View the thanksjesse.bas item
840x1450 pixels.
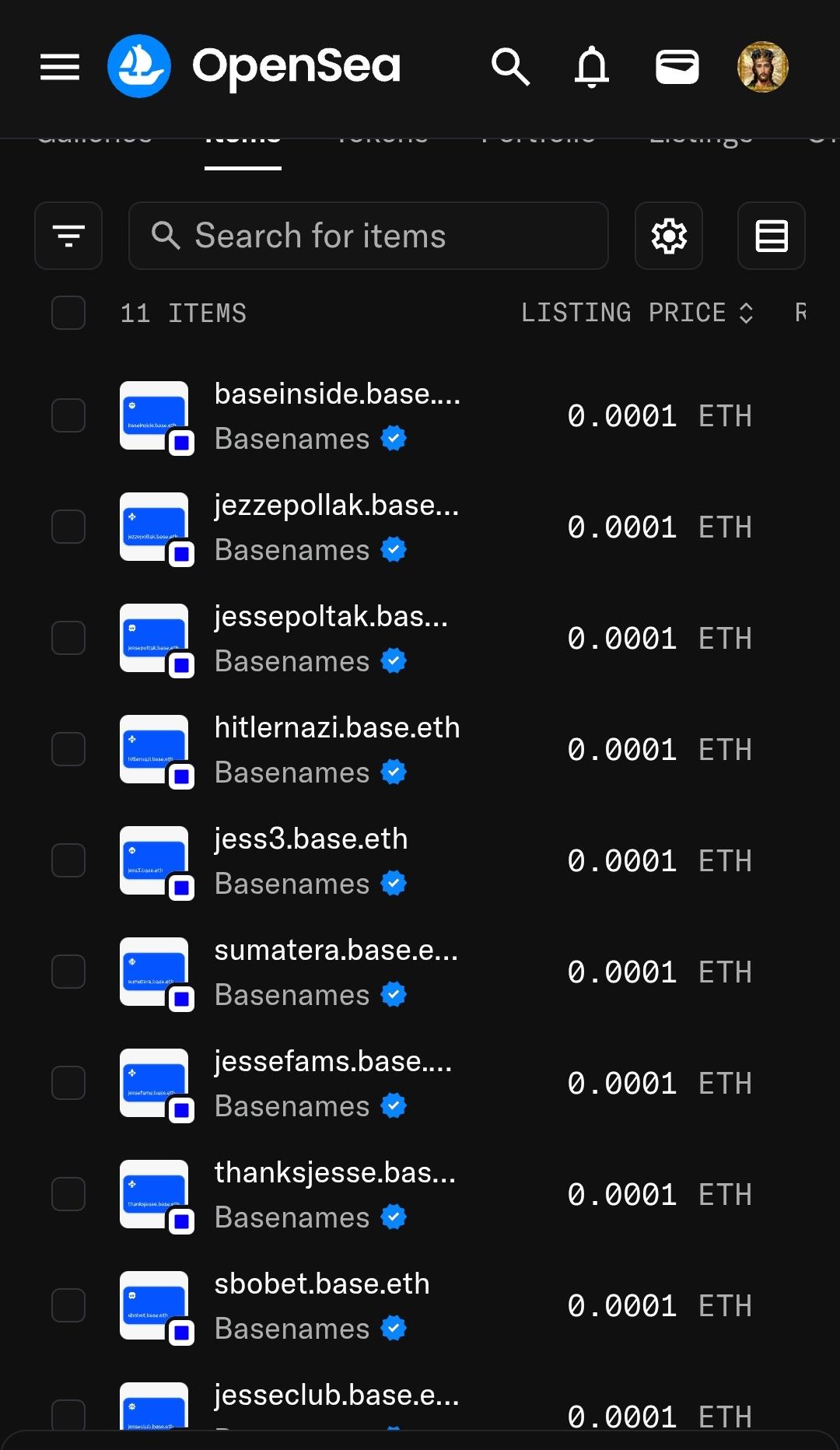pos(334,1173)
